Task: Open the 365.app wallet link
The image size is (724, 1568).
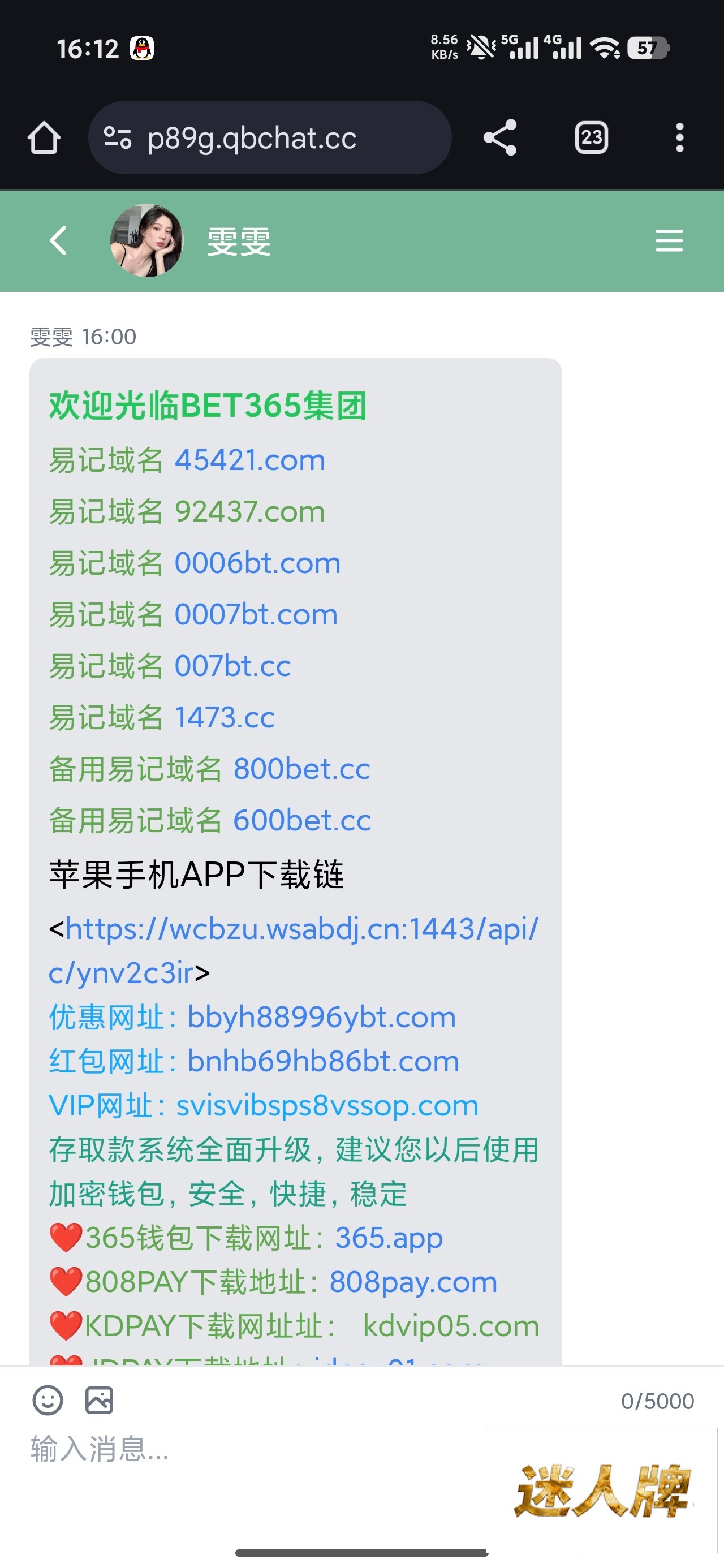Action: [x=389, y=1238]
